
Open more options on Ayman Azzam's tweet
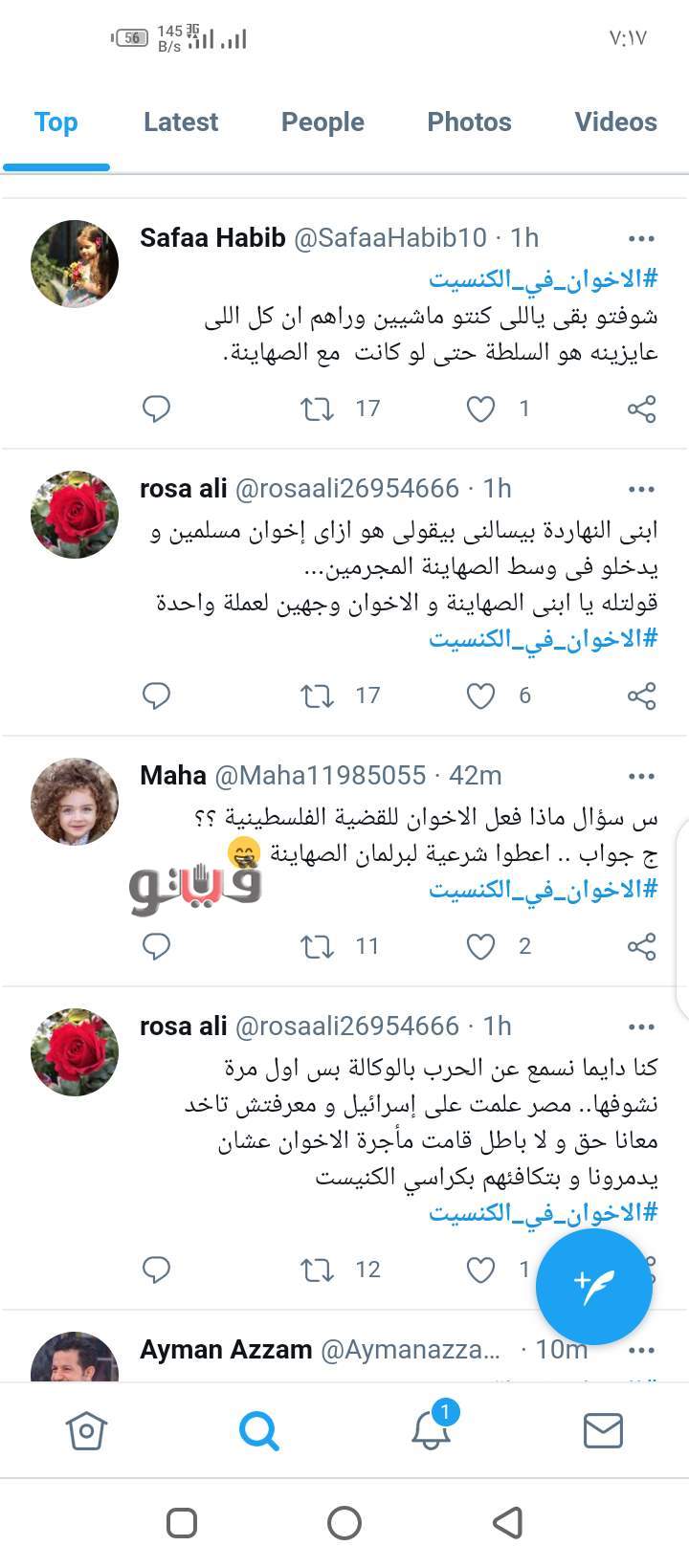(641, 1350)
